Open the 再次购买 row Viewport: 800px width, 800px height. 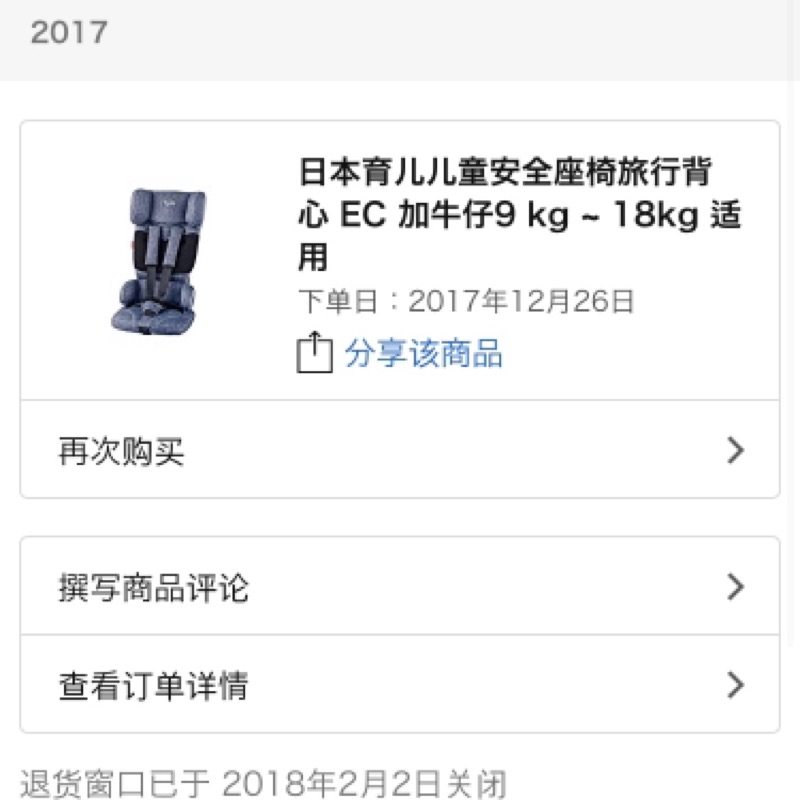(400, 450)
